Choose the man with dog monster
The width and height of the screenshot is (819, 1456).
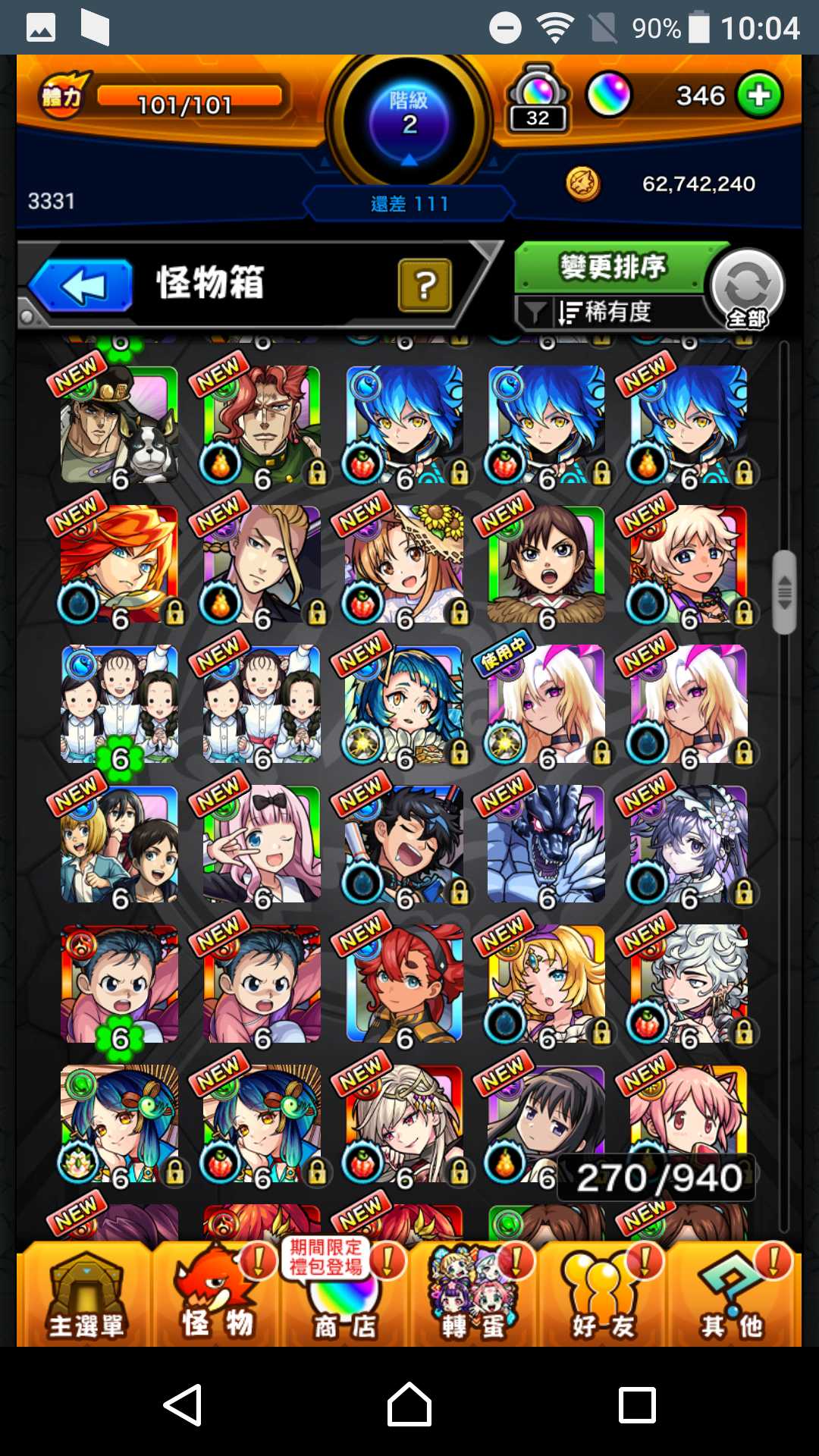(120, 425)
